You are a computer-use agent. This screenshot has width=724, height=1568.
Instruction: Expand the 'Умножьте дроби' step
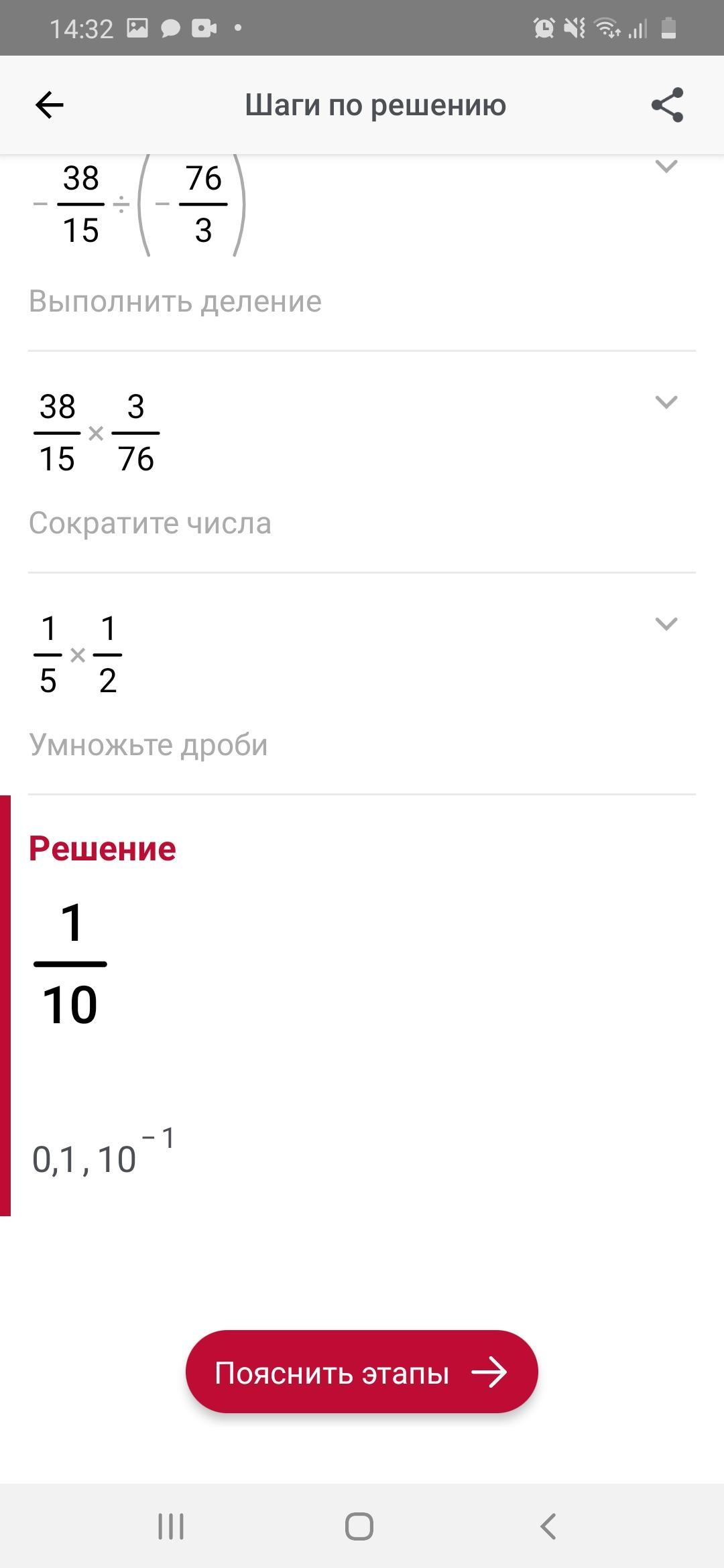pyautogui.click(x=666, y=624)
